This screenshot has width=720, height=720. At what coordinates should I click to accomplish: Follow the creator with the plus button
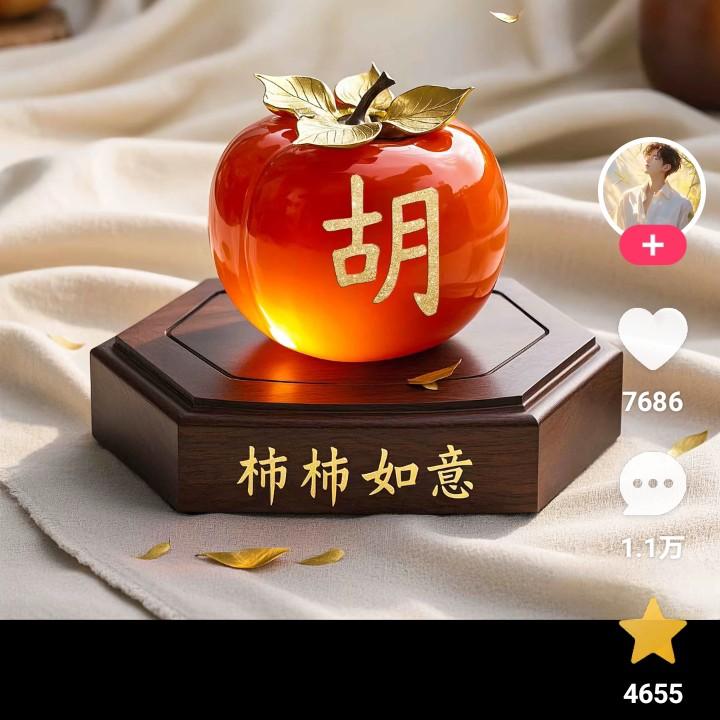[652, 245]
